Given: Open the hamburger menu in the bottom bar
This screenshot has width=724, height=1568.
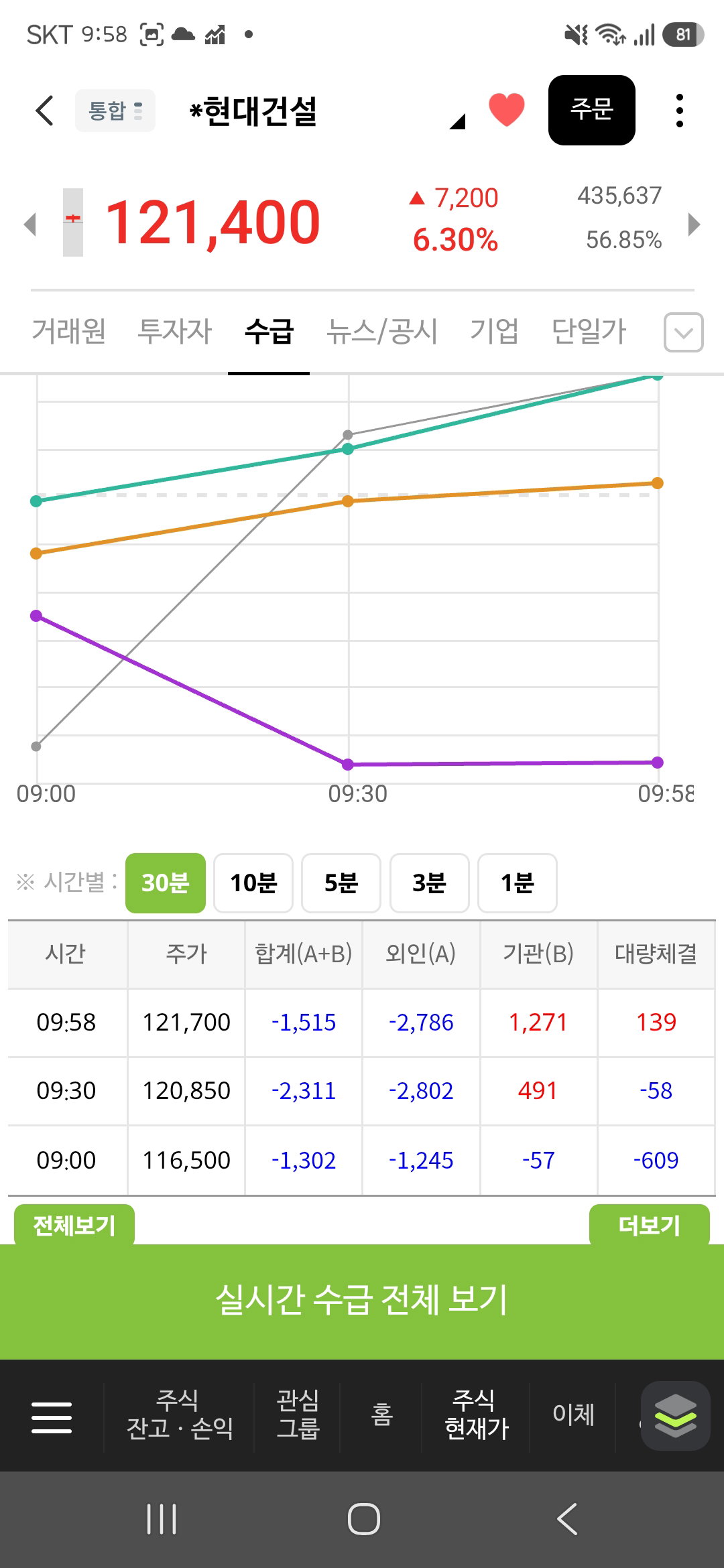Looking at the screenshot, I should coord(52,1417).
